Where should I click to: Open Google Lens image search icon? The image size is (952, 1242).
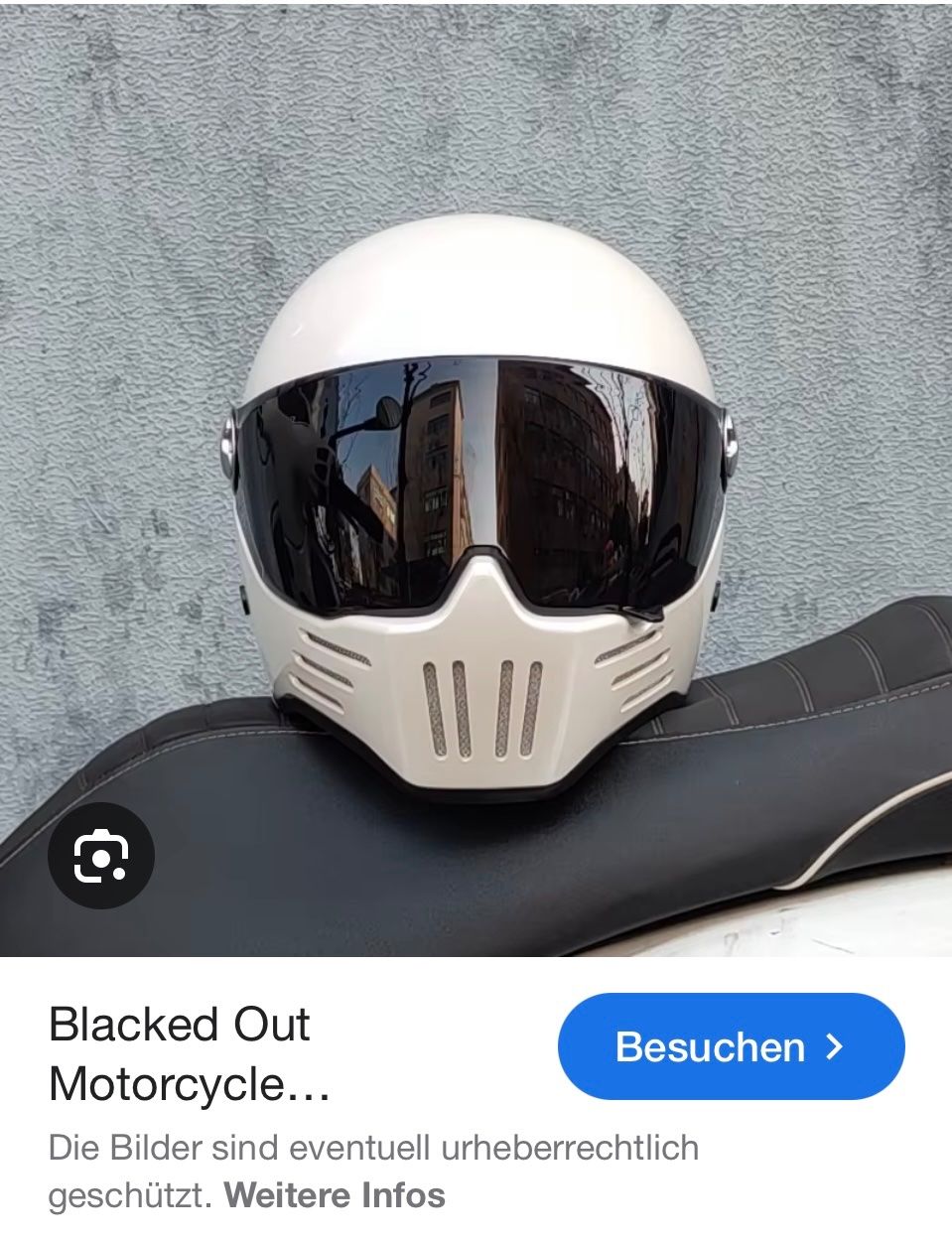(101, 856)
